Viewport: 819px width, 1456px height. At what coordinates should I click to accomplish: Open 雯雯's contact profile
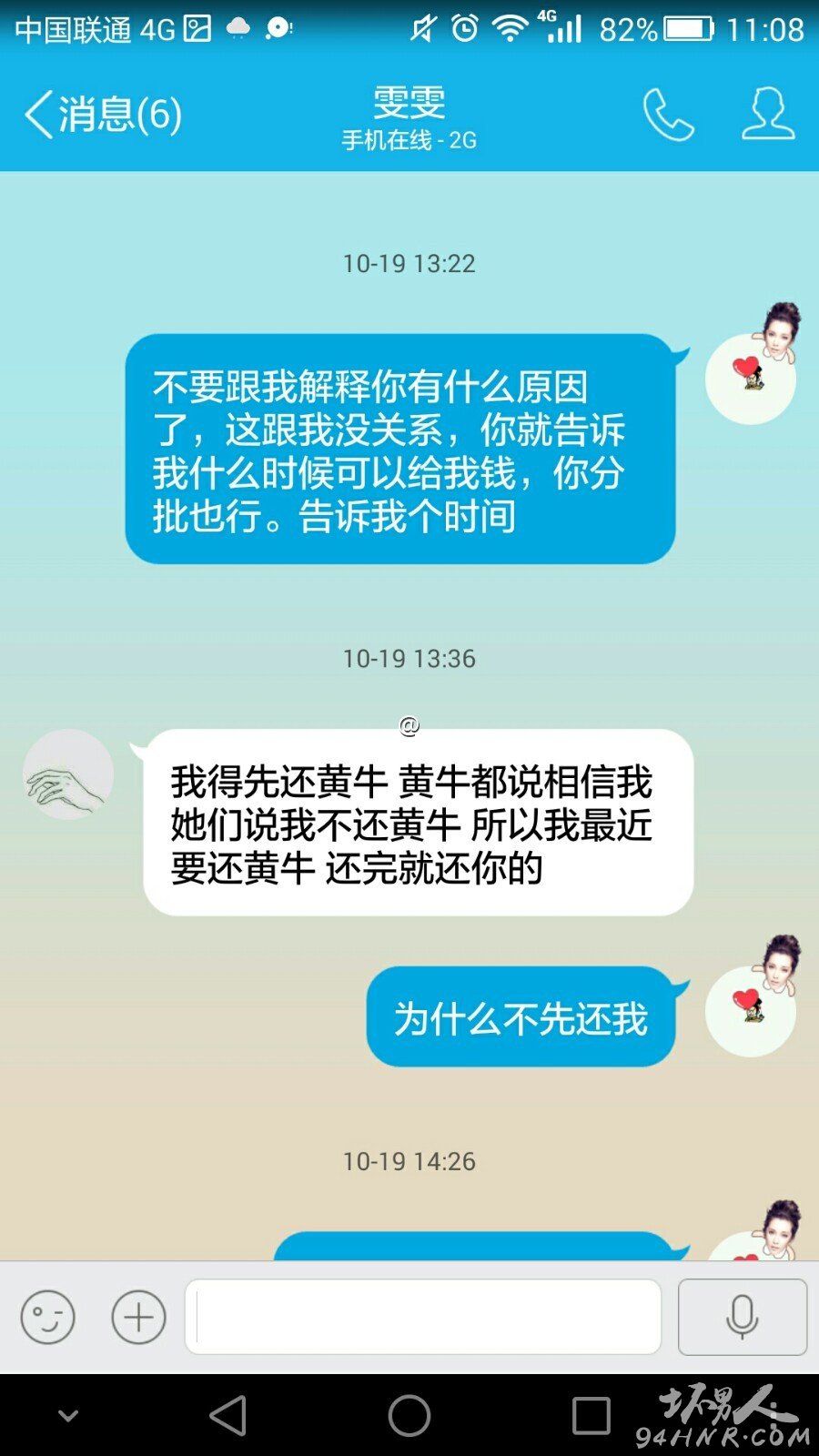tap(768, 114)
